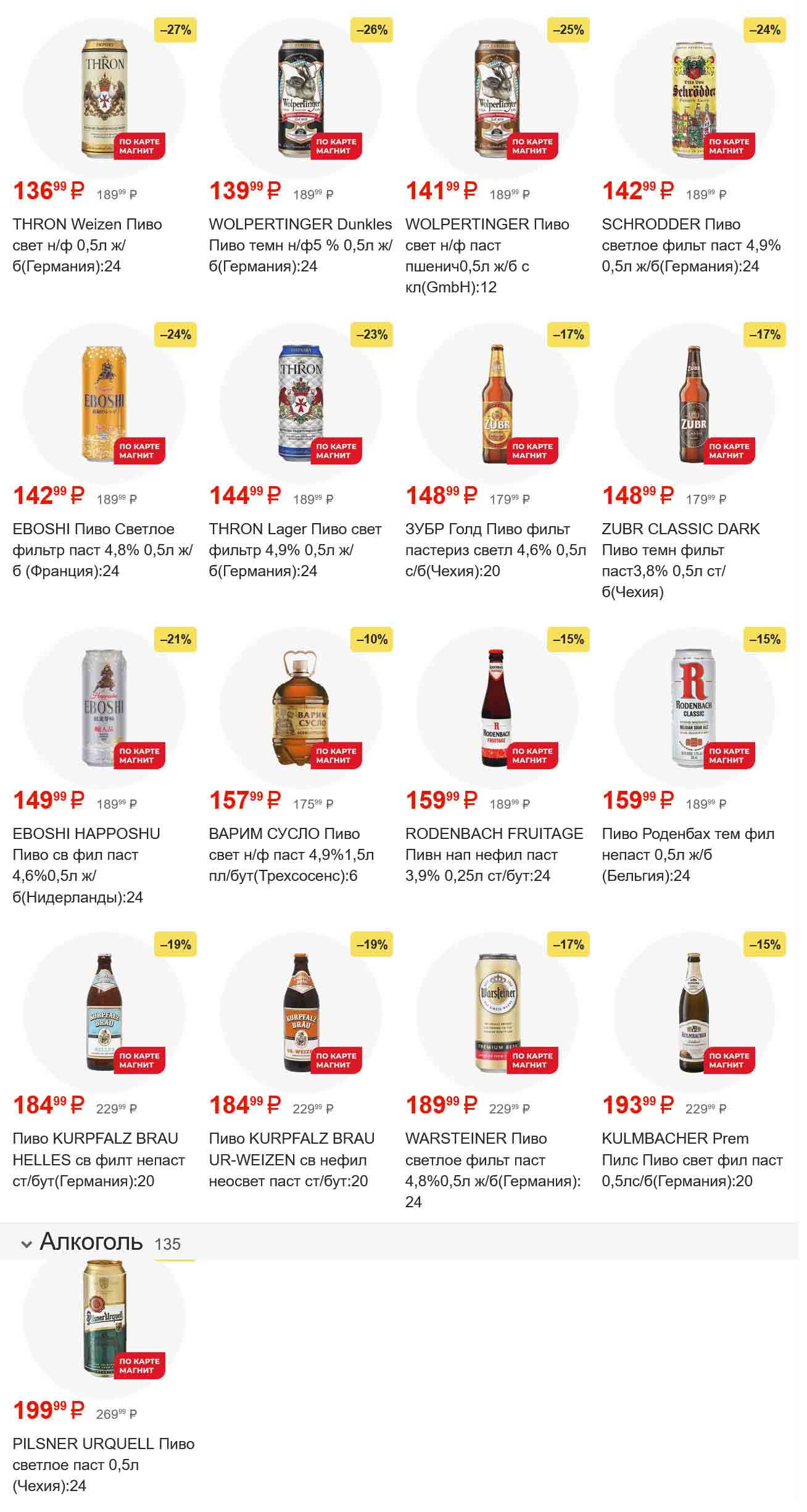Image resolution: width=807 pixels, height=1512 pixels.
Task: Open KULMBACHER Prem Пилс beer card
Action: (693, 1013)
